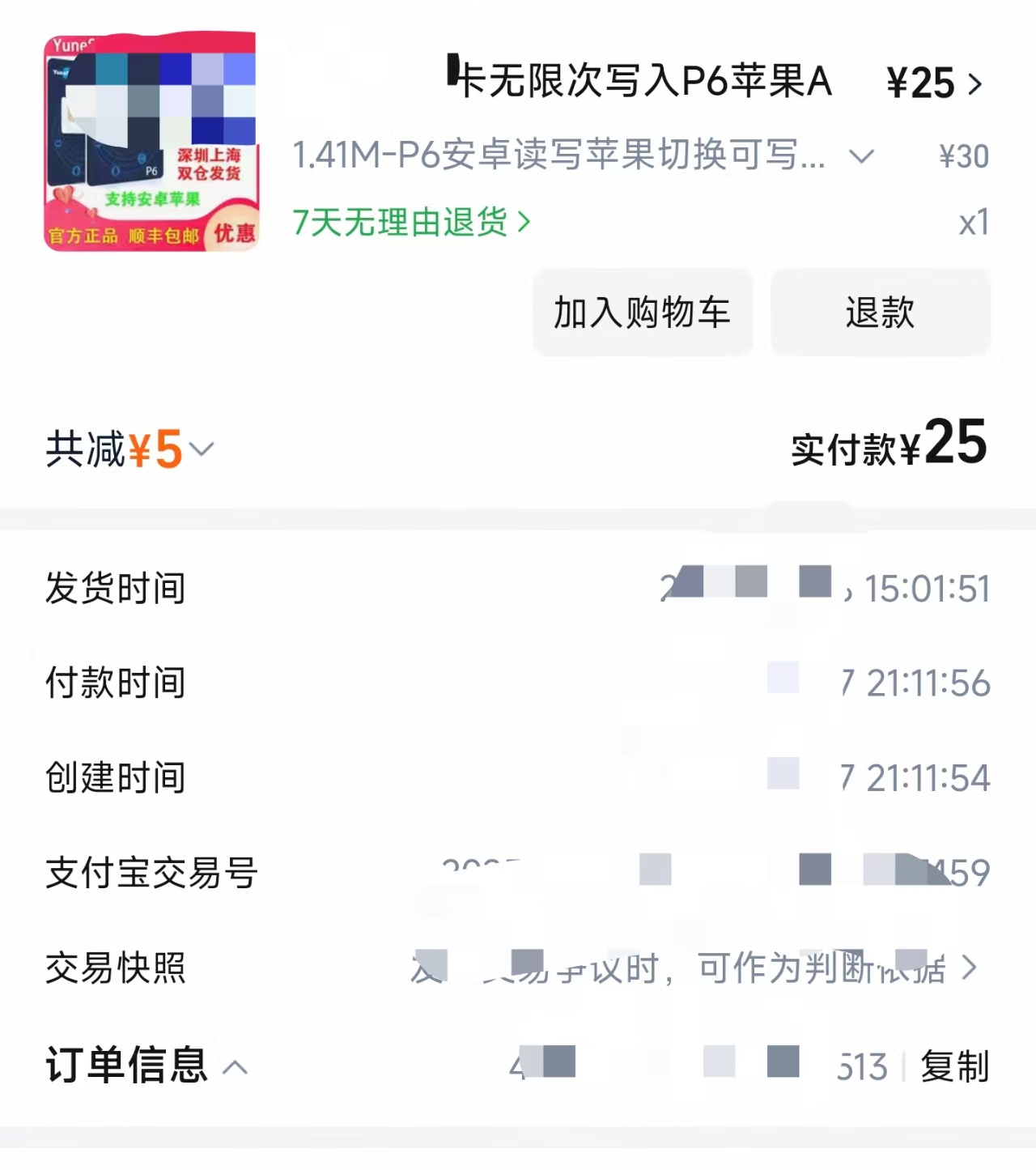Image resolution: width=1036 pixels, height=1170 pixels.
Task: Click the 付款时间 payment time row
Action: click(117, 683)
